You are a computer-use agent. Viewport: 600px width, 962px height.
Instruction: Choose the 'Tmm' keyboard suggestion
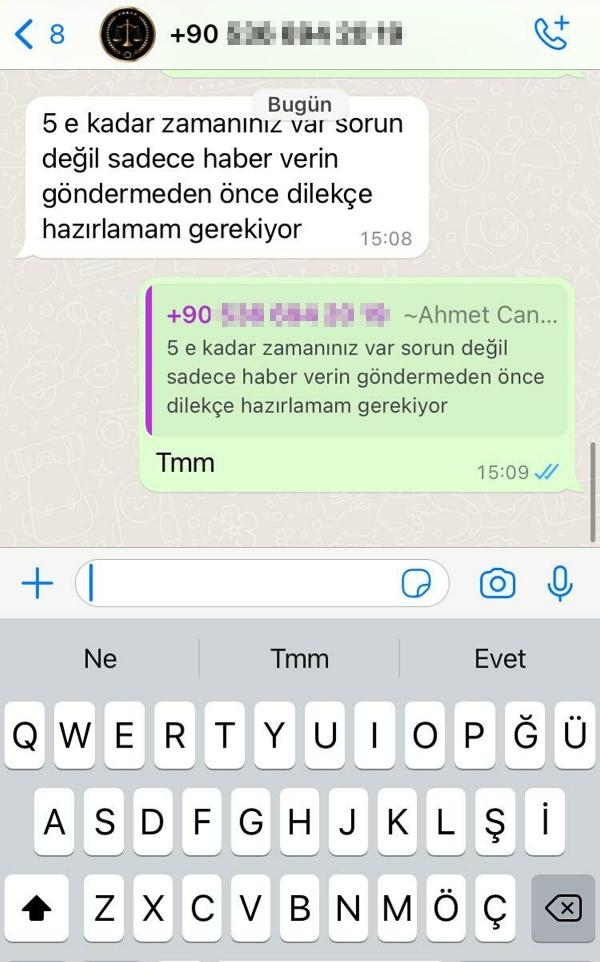tap(300, 658)
